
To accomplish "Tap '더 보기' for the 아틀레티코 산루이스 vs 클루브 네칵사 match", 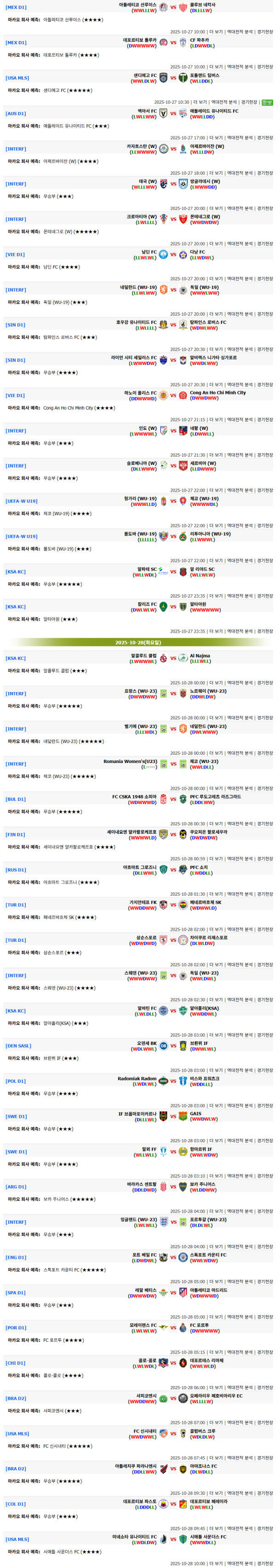I will click(216, 32).
